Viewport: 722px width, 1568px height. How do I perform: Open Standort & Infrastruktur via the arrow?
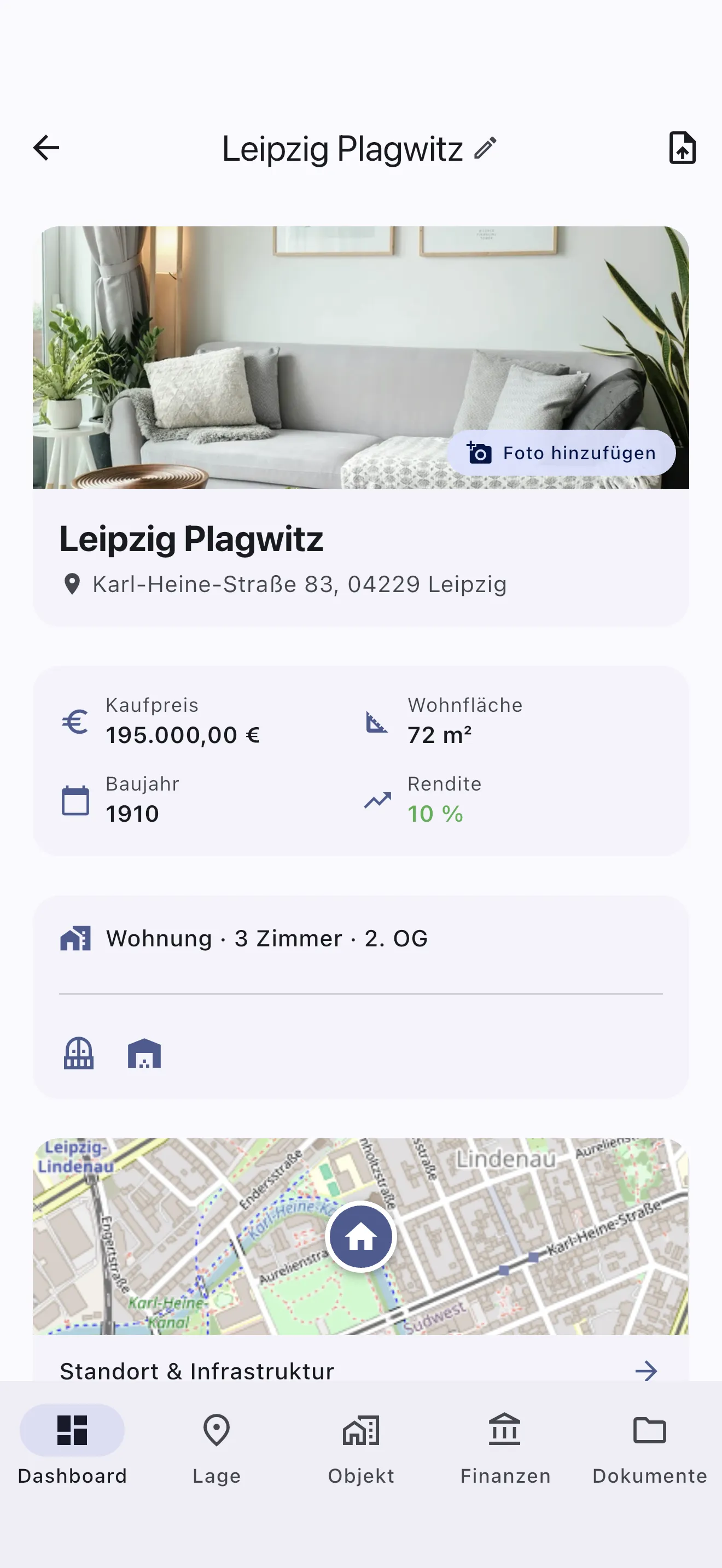647,1371
